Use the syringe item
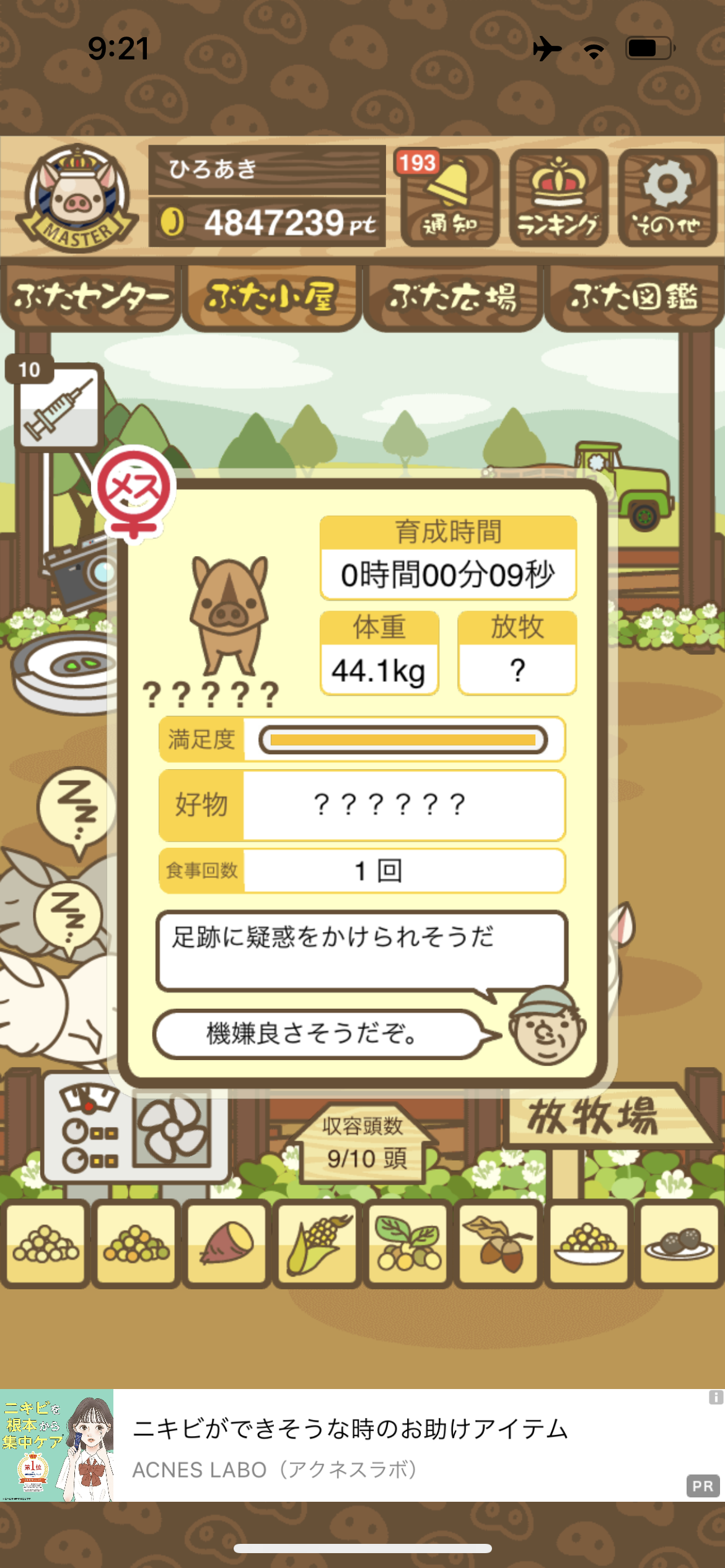 pos(58,407)
